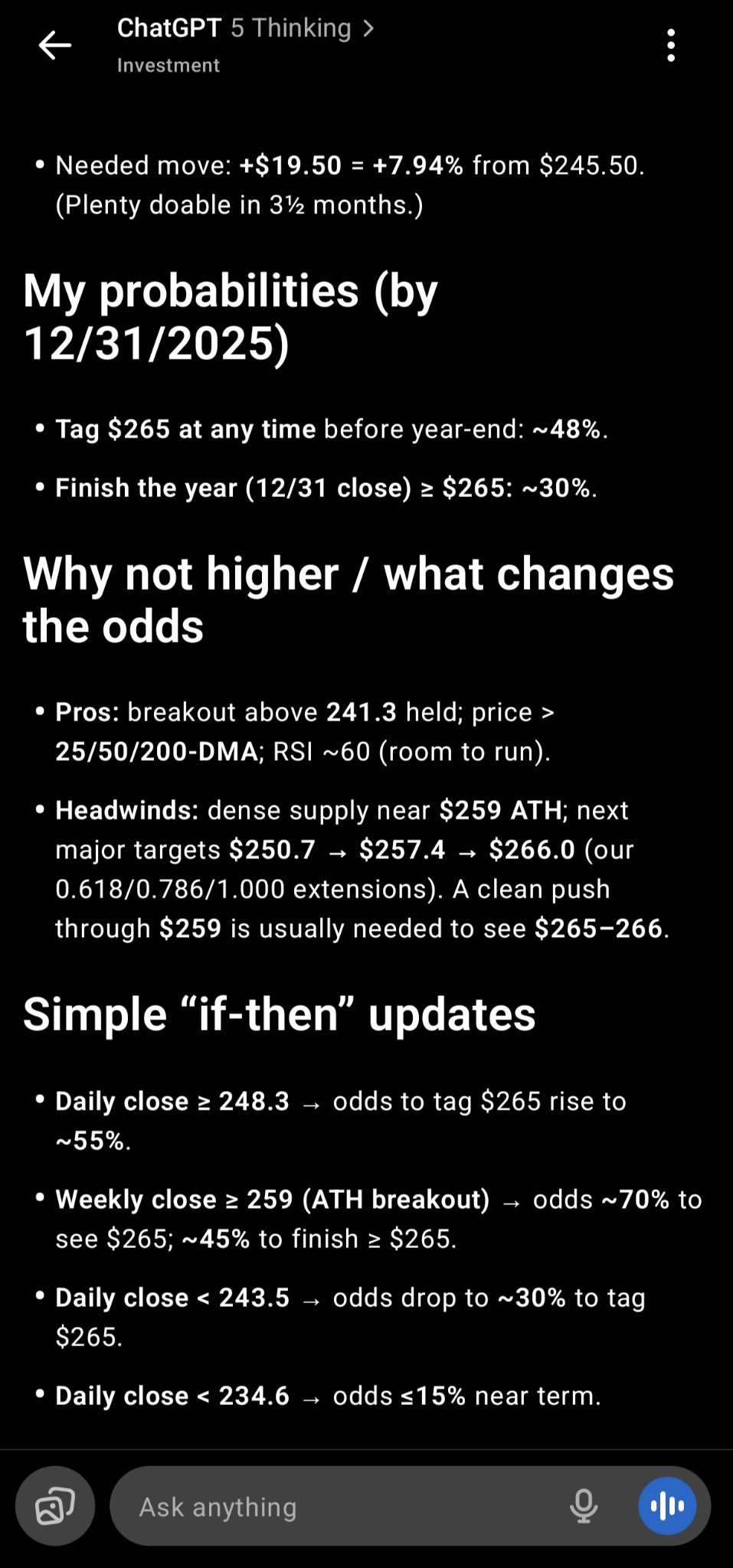Open the ChatGPT 5 Thinking model selector
Viewport: 733px width, 1568px height.
click(245, 28)
